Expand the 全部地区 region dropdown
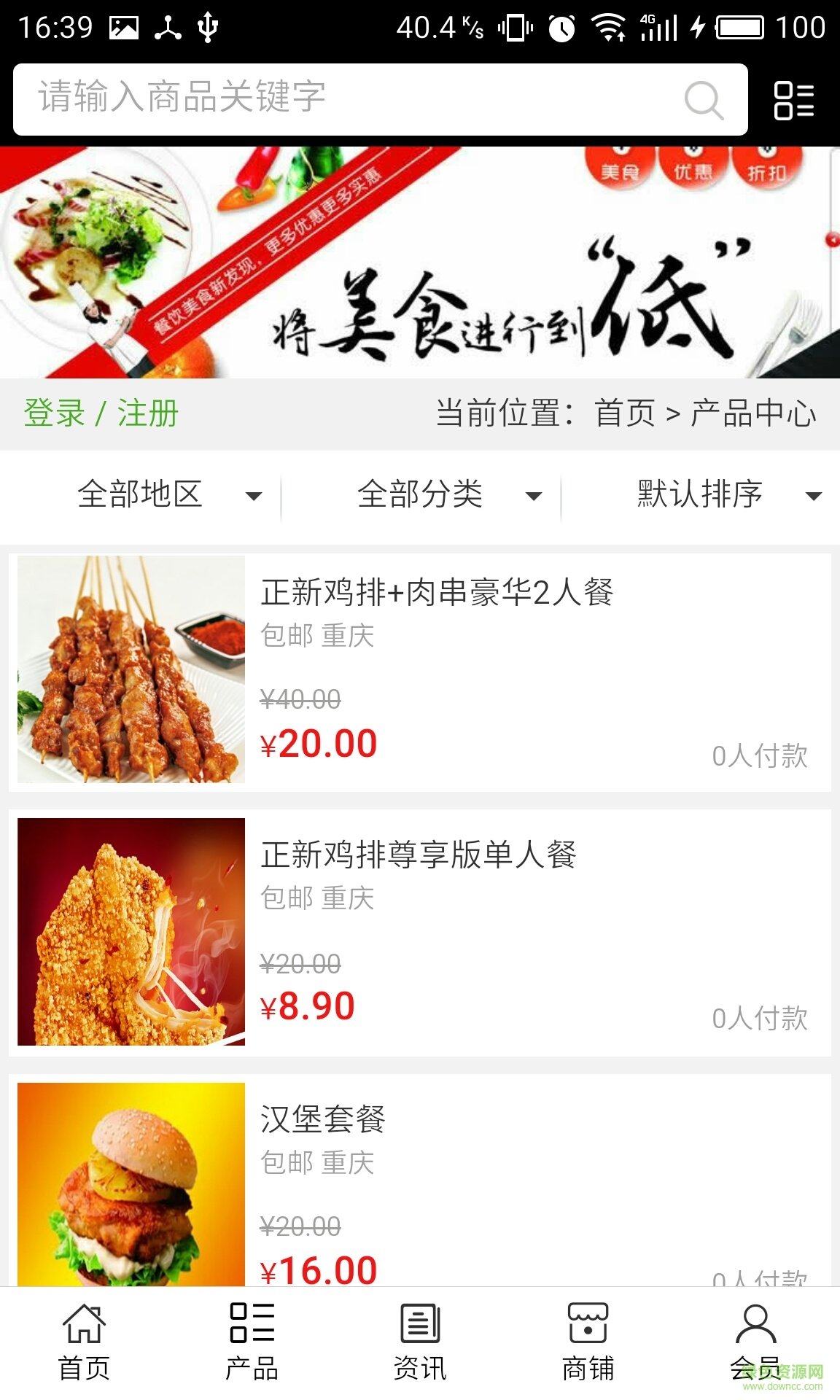 tap(168, 495)
